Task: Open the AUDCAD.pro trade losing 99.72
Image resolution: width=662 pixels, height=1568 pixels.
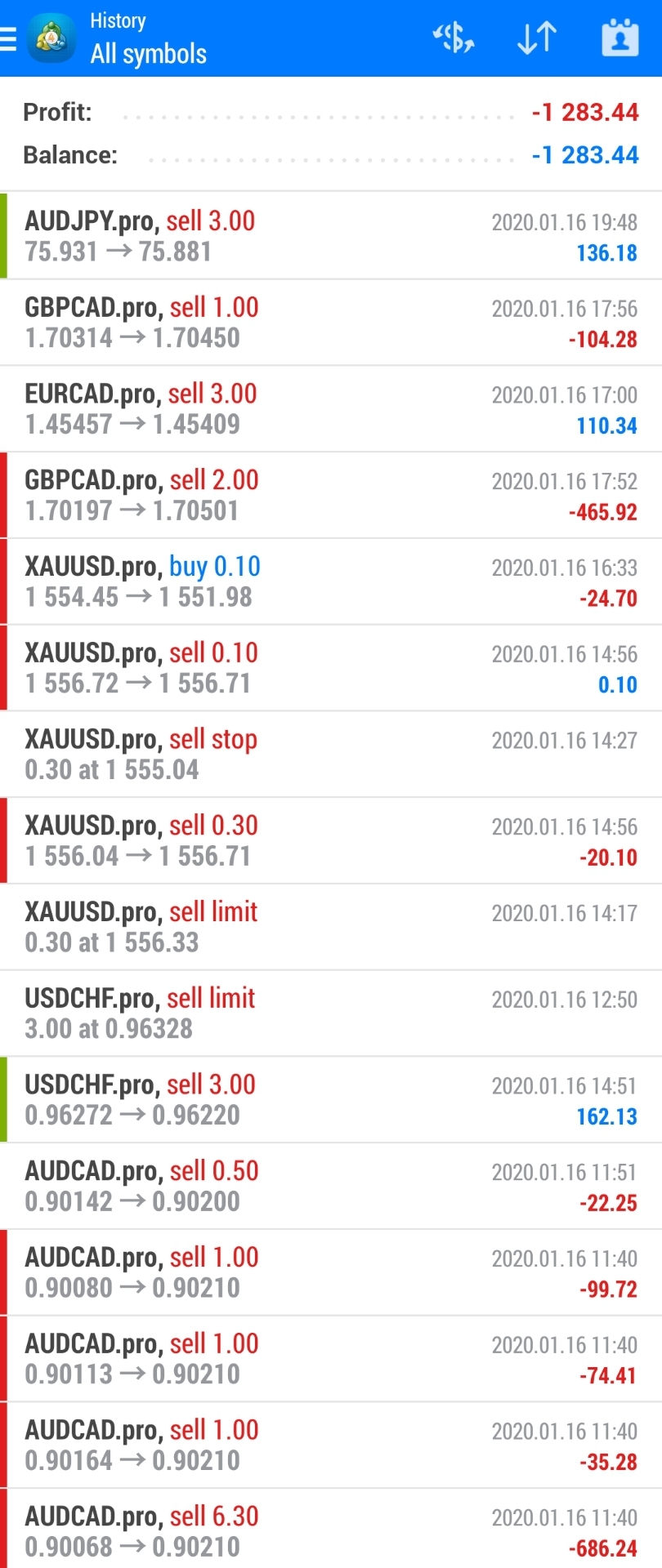Action: (x=331, y=1273)
